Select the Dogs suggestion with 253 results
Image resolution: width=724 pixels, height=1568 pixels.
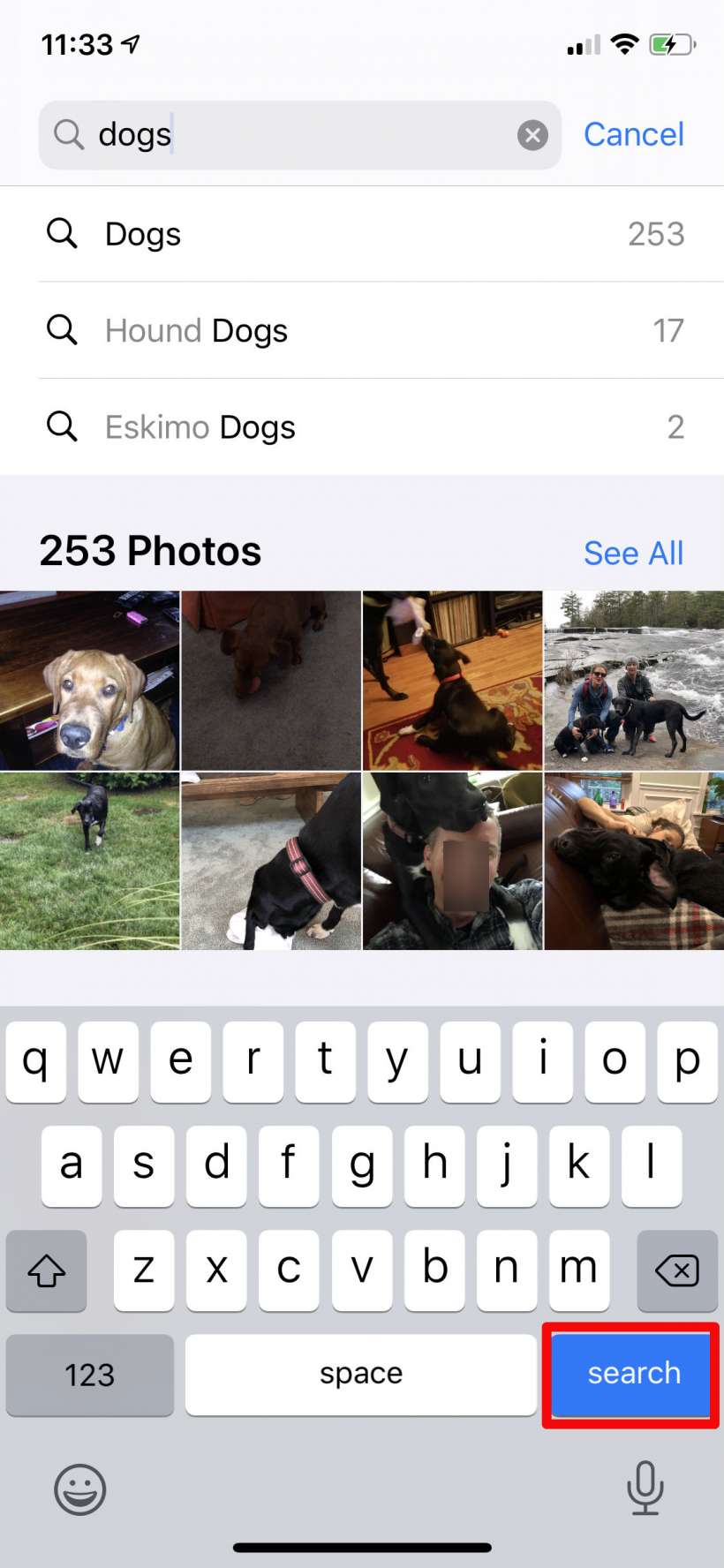tap(362, 234)
